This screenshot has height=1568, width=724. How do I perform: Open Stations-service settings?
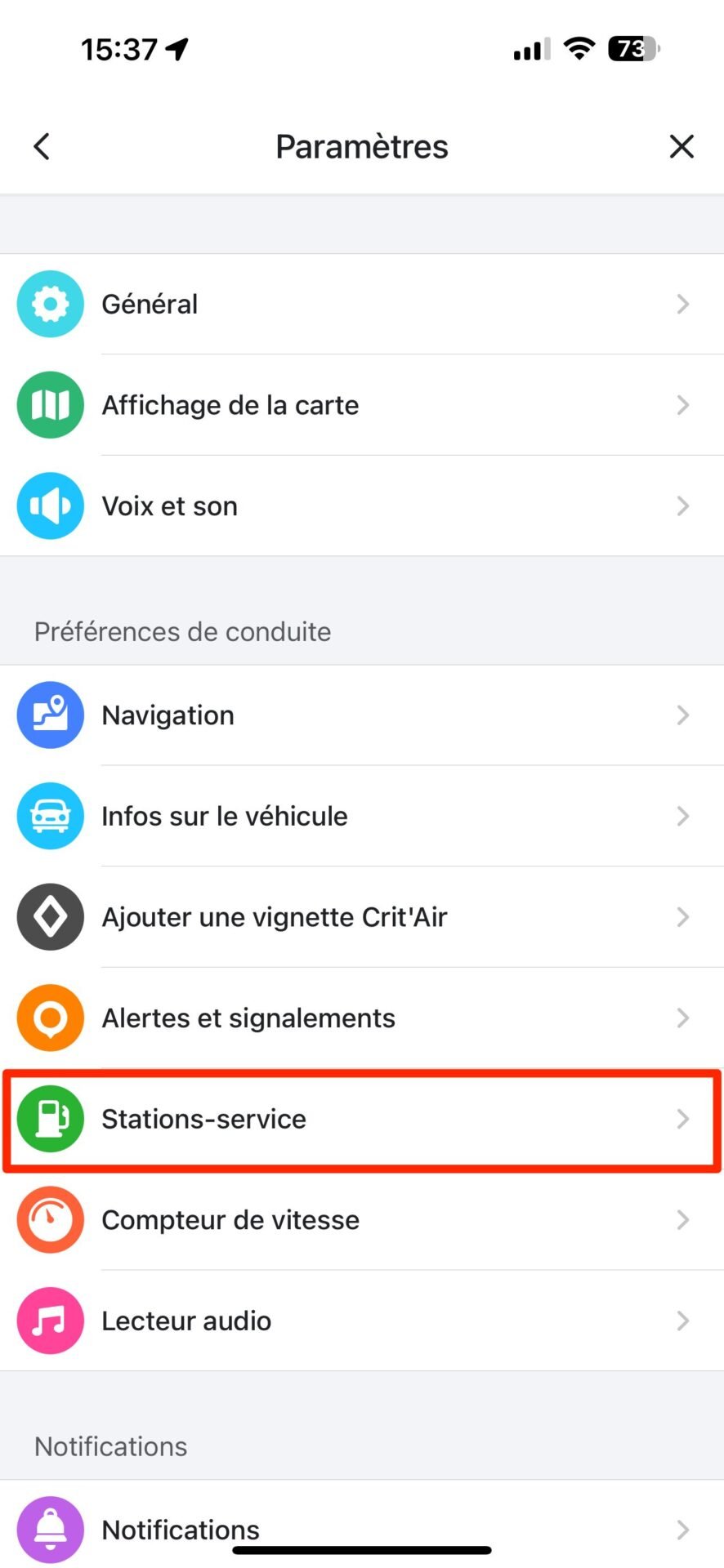click(x=362, y=1119)
